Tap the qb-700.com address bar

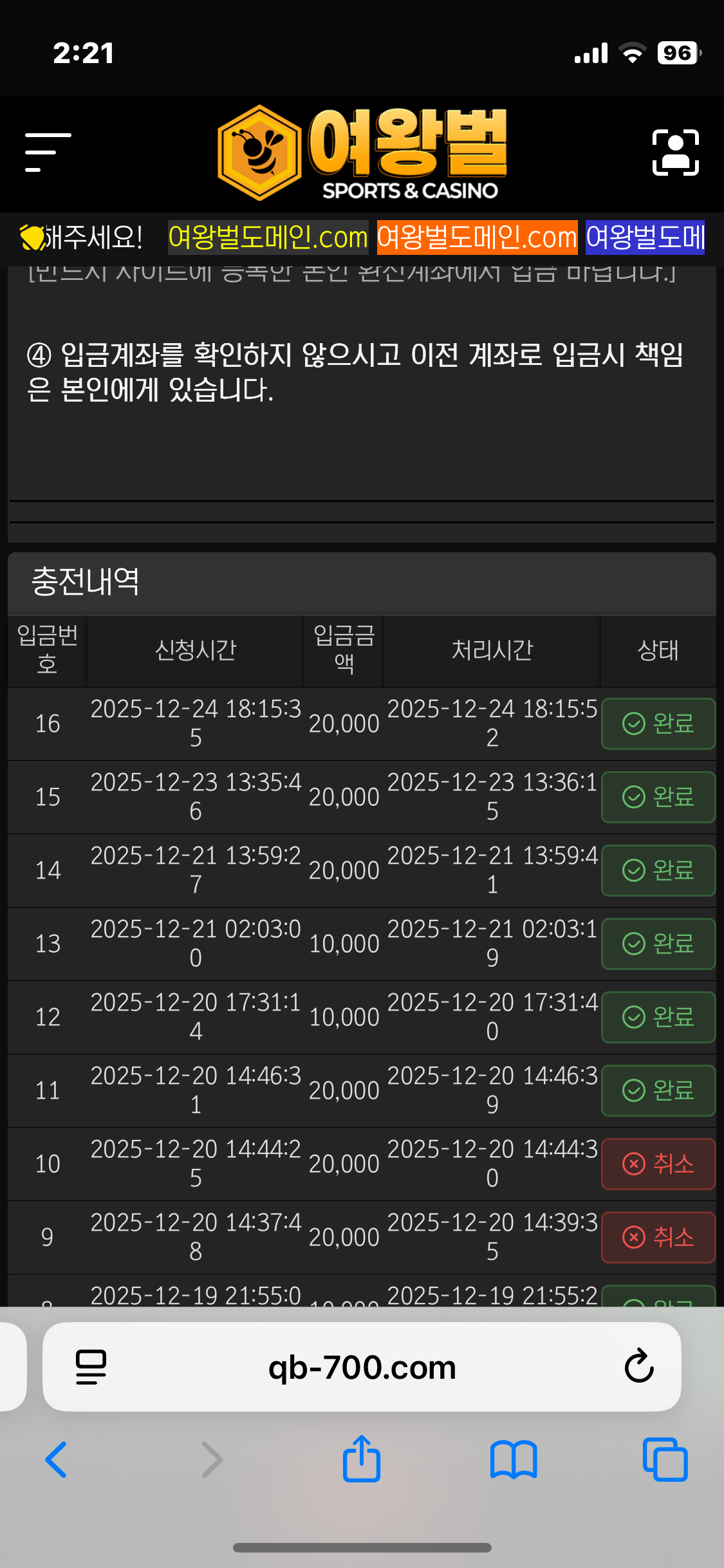point(362,1368)
